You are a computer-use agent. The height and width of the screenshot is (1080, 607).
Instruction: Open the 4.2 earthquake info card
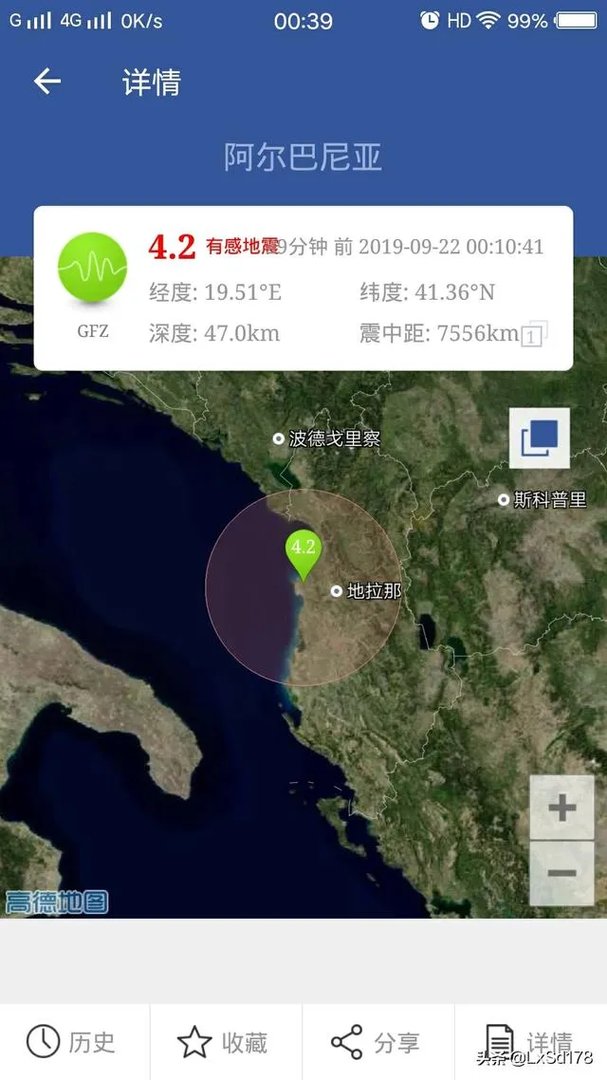pos(303,288)
